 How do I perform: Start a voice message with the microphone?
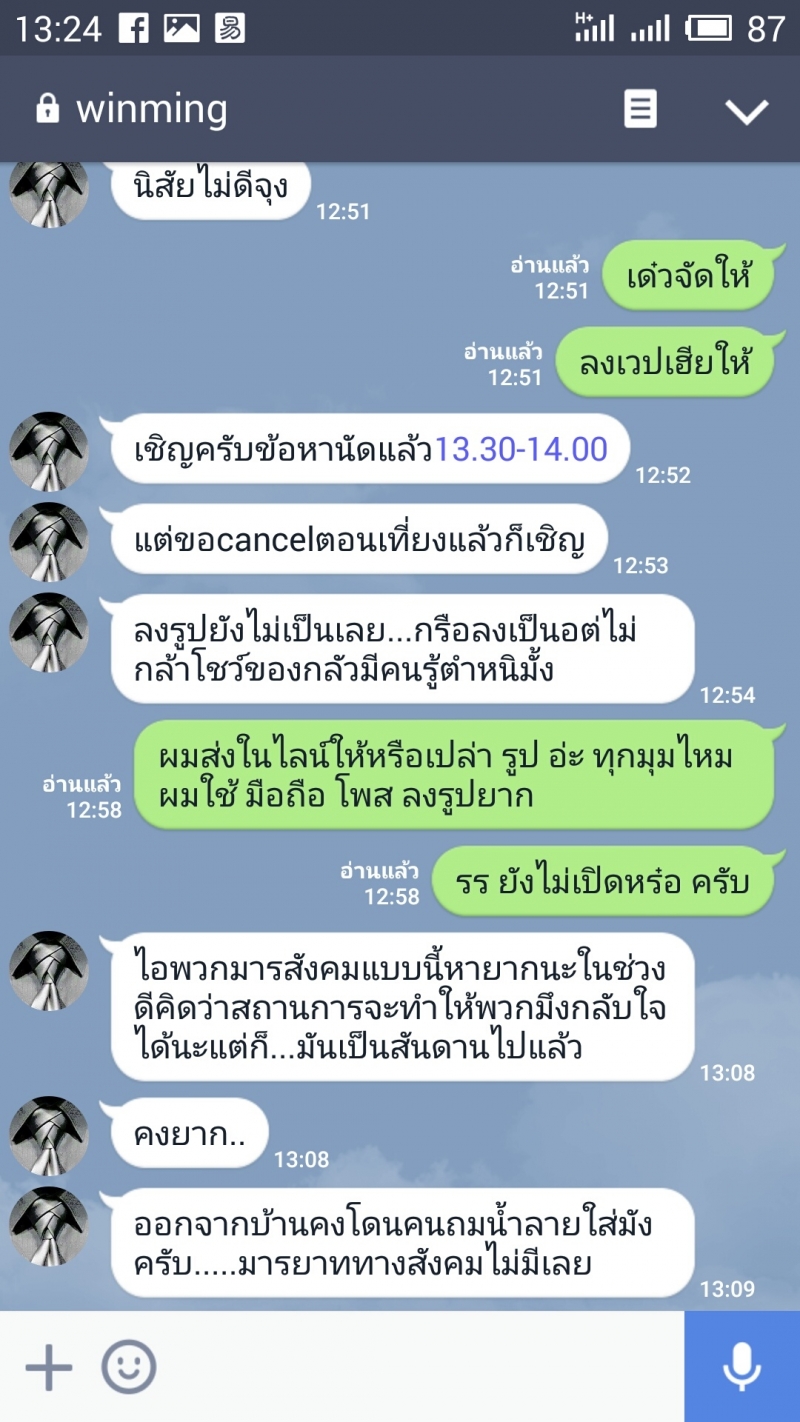(741, 1366)
